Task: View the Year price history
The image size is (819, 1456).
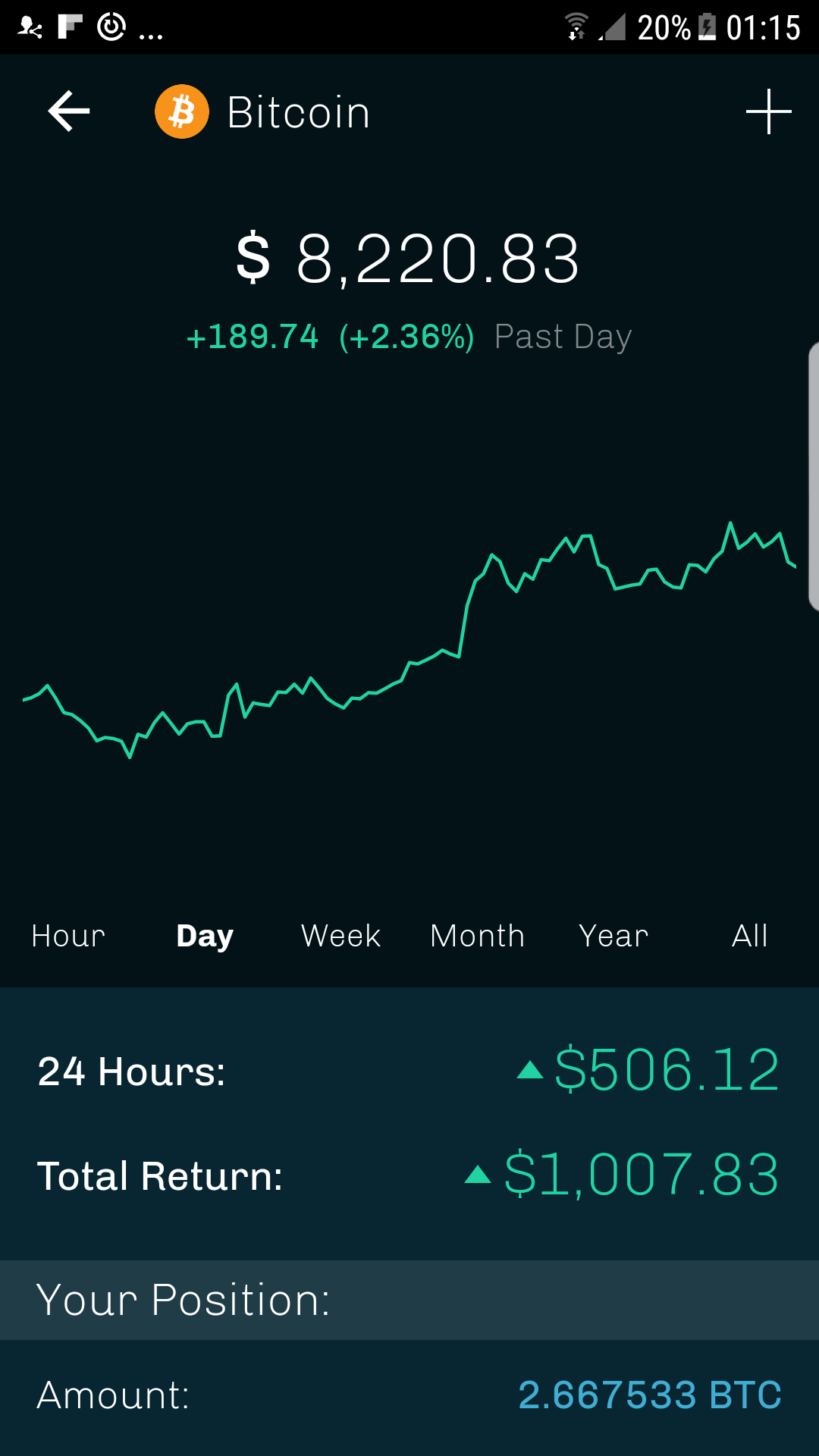Action: click(614, 936)
